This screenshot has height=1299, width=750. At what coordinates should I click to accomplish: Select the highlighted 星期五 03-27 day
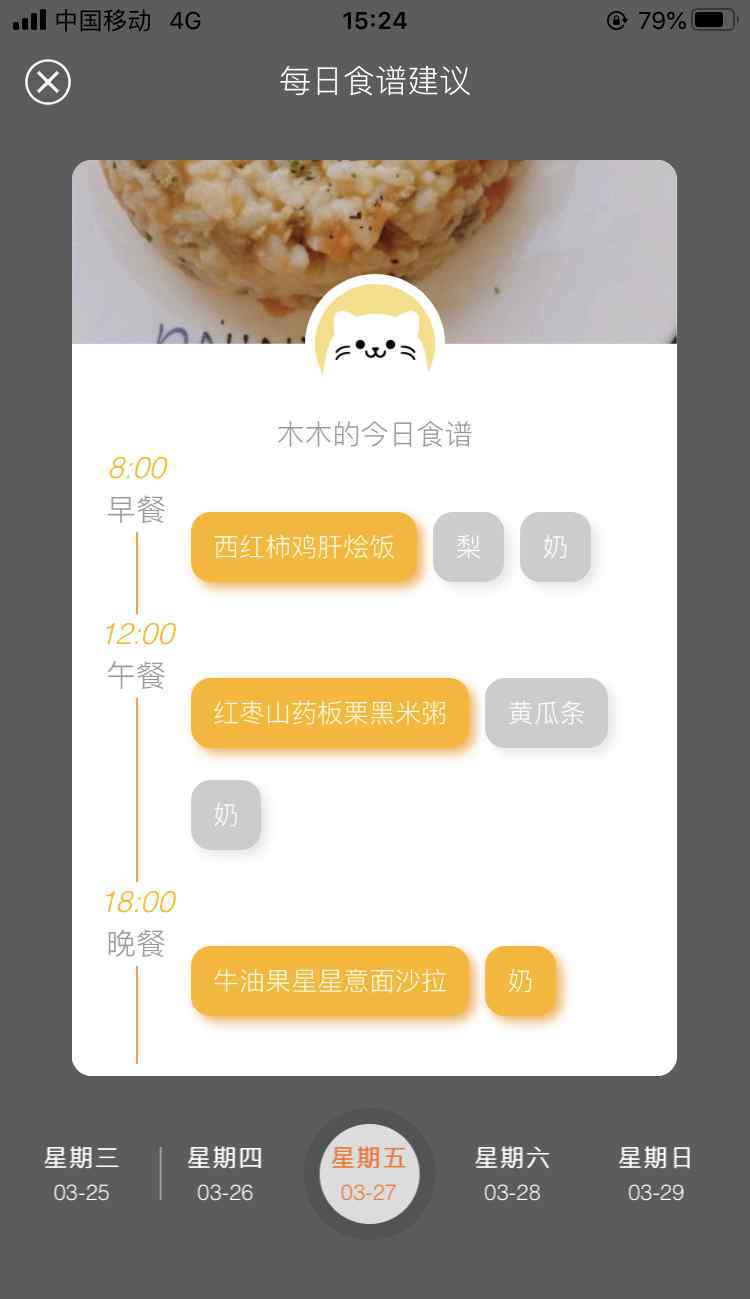click(x=369, y=1174)
